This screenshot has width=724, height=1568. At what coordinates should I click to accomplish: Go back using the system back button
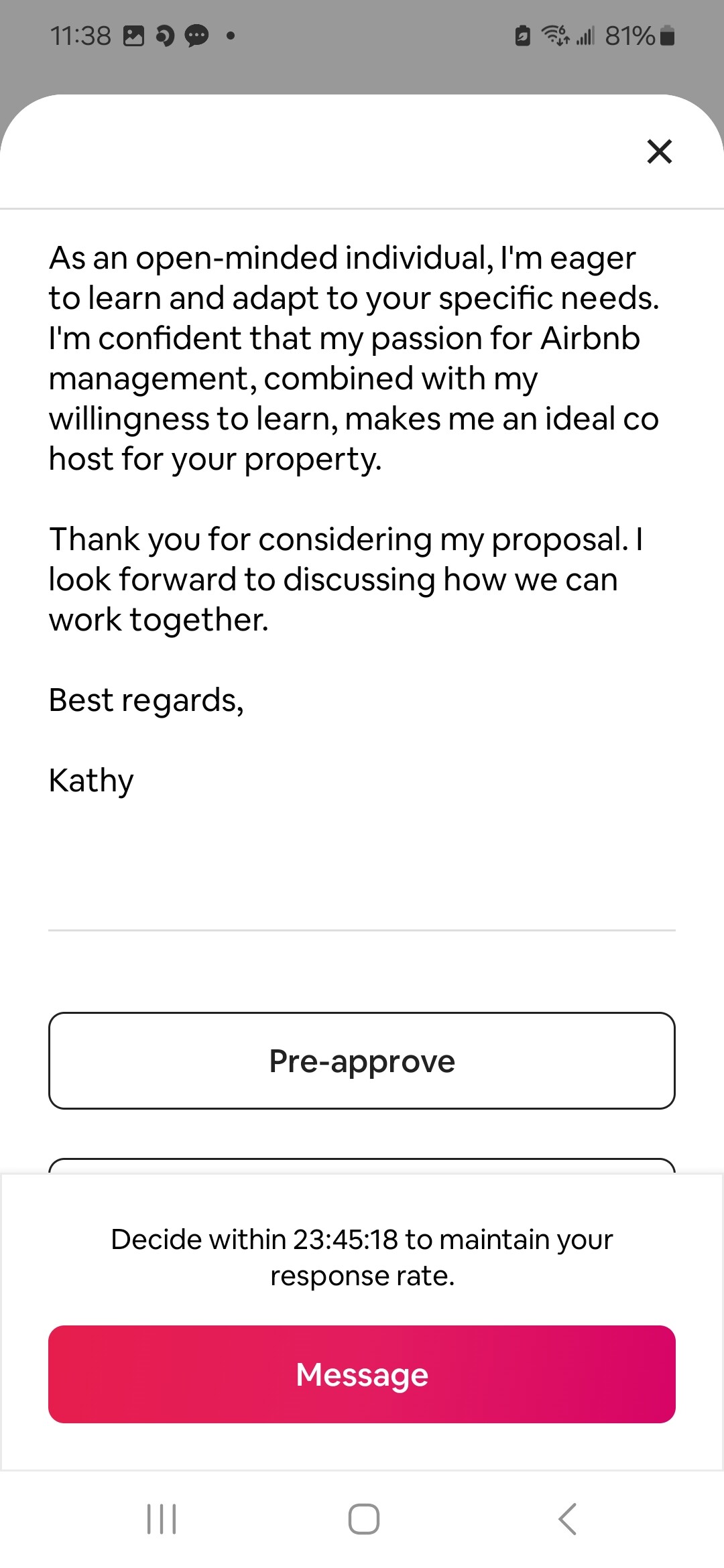[567, 1518]
